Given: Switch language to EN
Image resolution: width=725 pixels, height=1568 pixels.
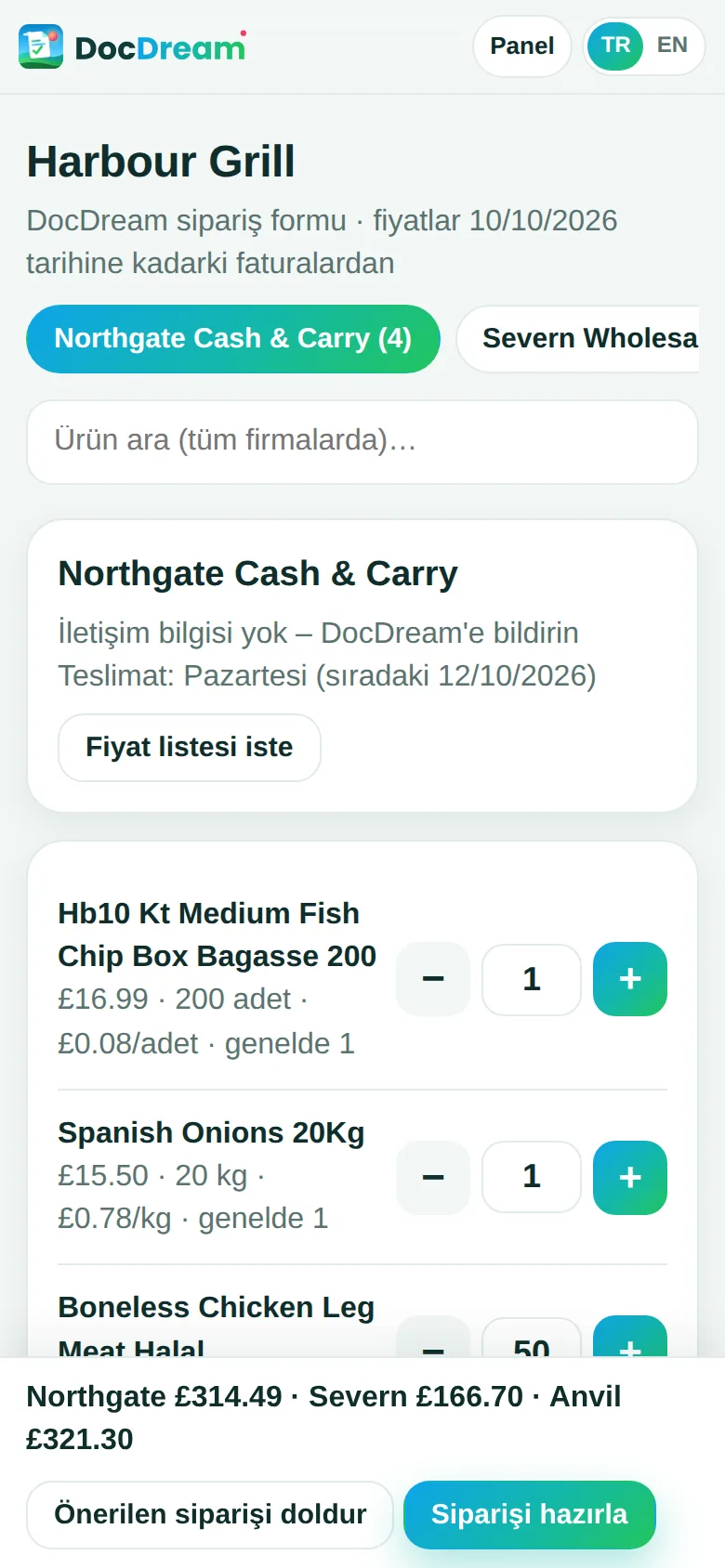Looking at the screenshot, I should pyautogui.click(x=672, y=46).
